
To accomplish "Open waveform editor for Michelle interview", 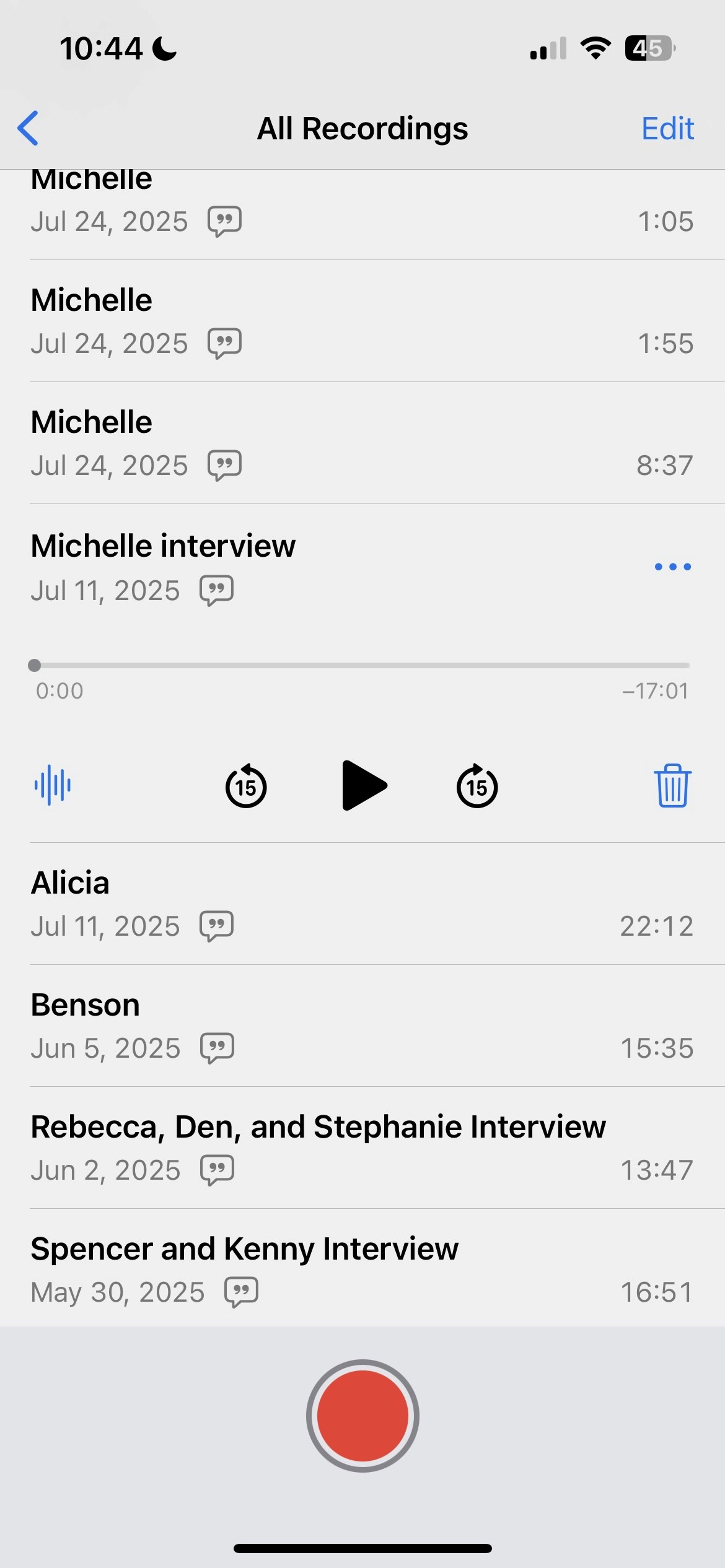I will tap(53, 786).
